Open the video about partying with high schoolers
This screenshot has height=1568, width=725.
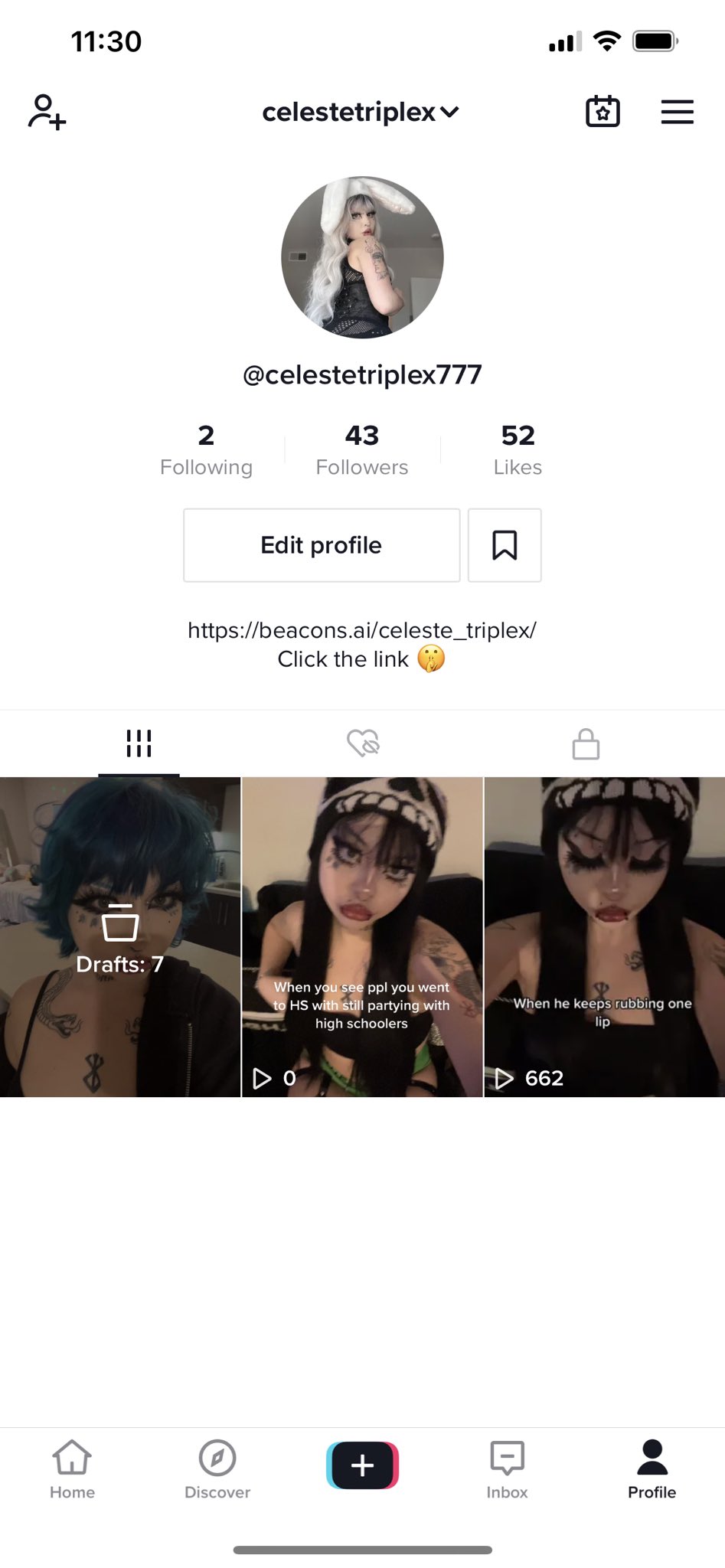tap(362, 937)
